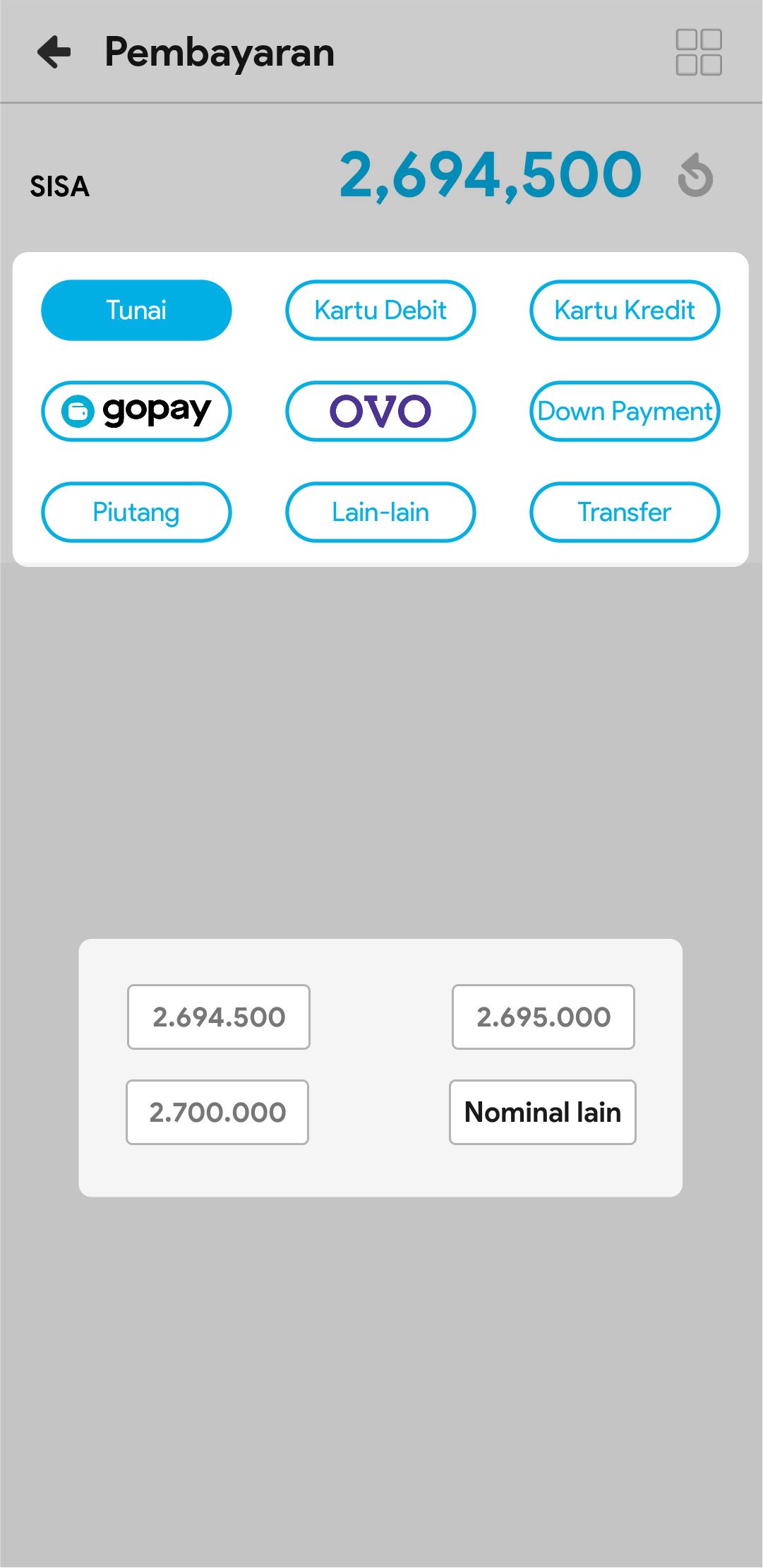Enter a custom amount with Nominal lain
The image size is (763, 1568).
542,1112
